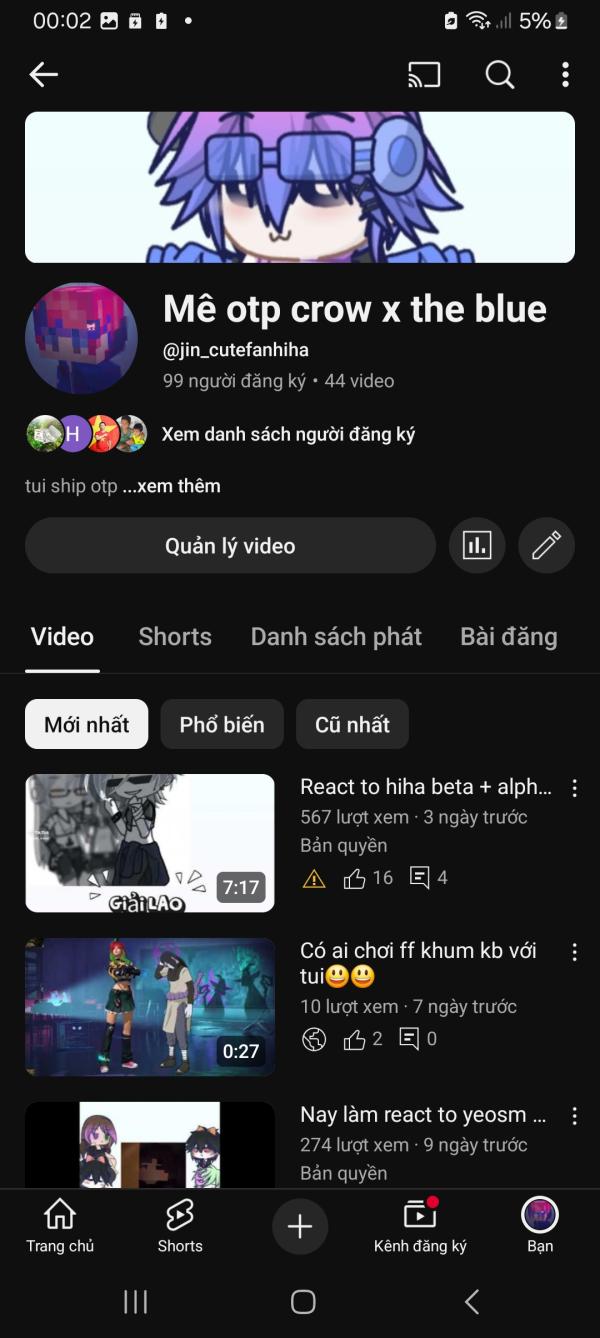The image size is (600, 1338).
Task: Select the Phổ biến filter chip
Action: coord(222,725)
